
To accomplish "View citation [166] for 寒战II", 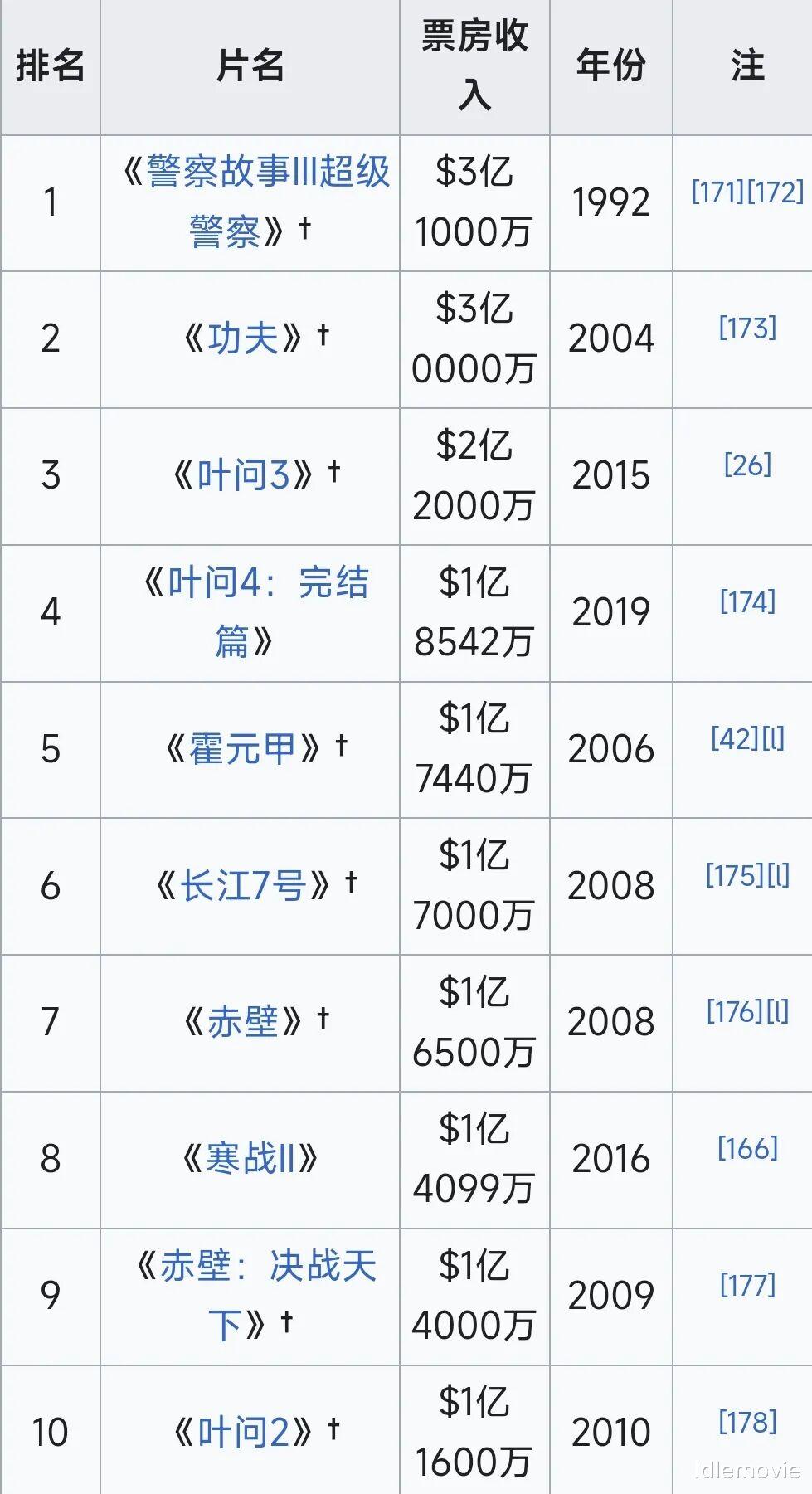I will click(x=747, y=1149).
